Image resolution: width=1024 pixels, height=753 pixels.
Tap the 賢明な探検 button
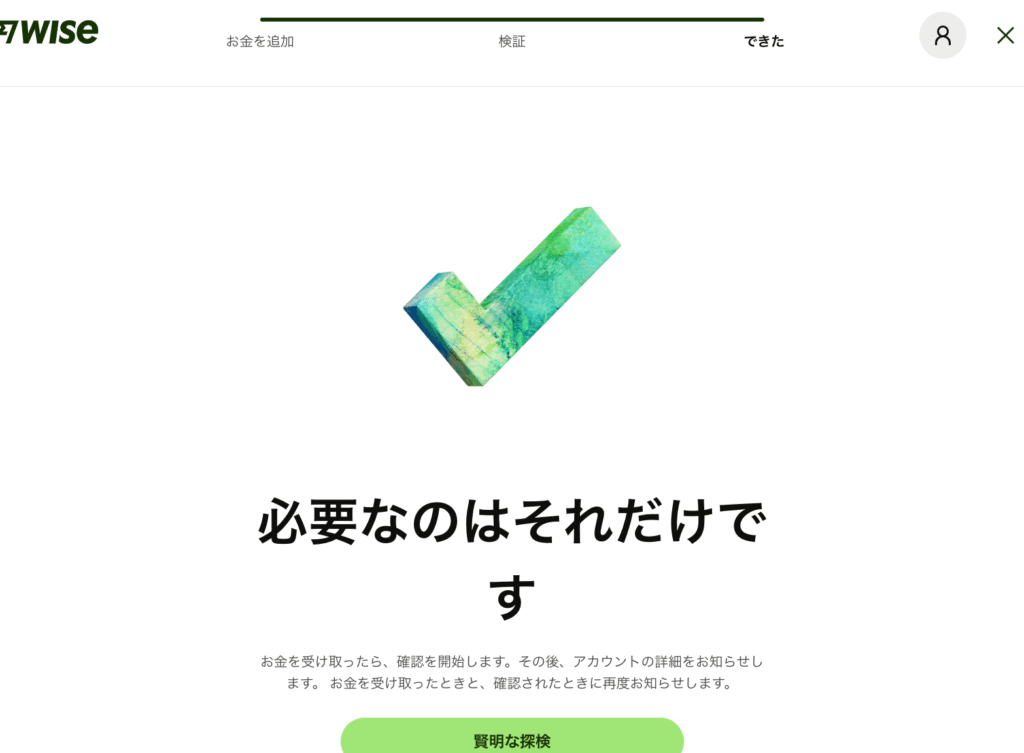click(512, 738)
